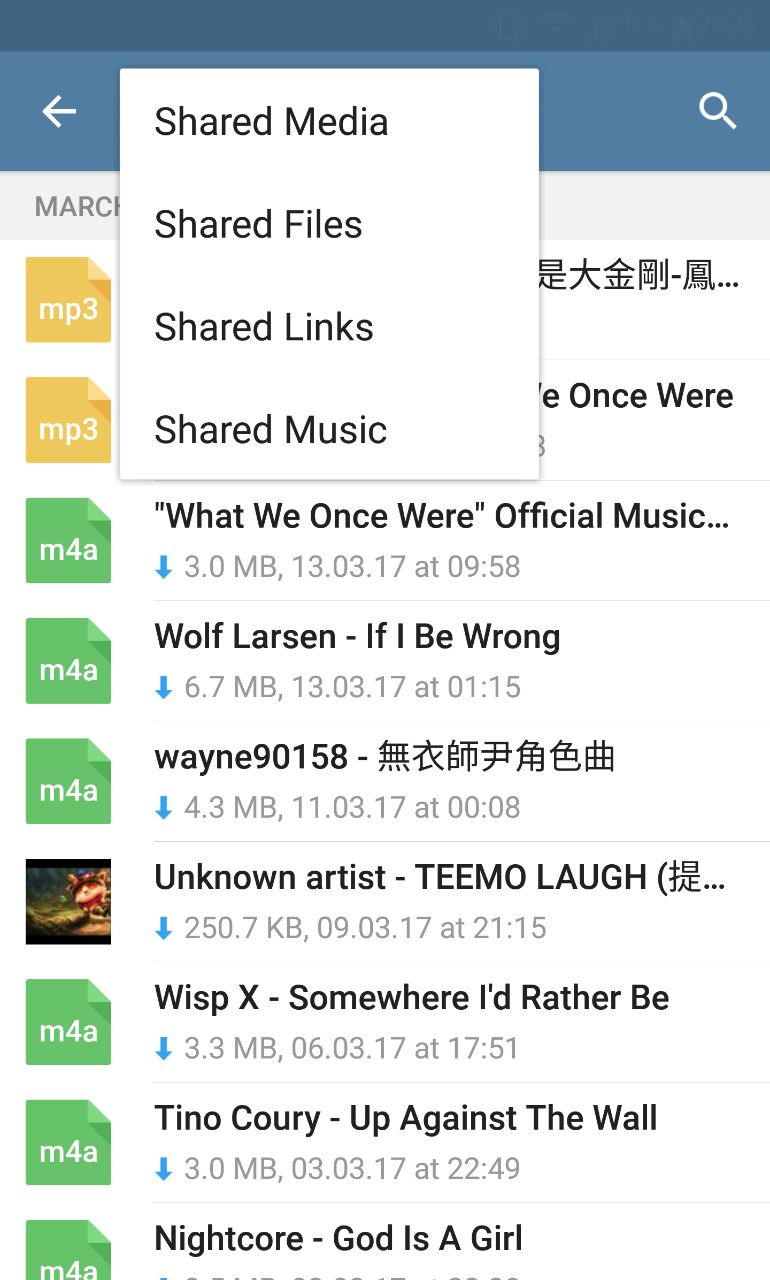The height and width of the screenshot is (1280, 770).
Task: Switch to Shared Links
Action: tap(264, 328)
